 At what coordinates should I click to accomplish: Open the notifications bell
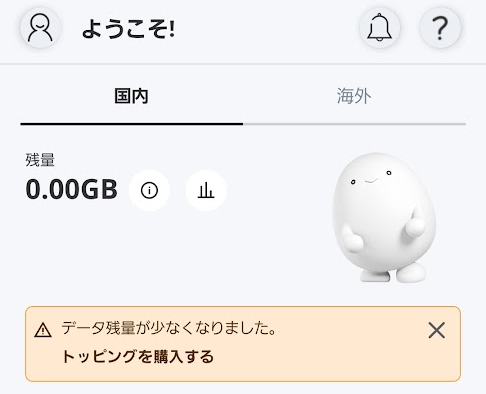379,28
